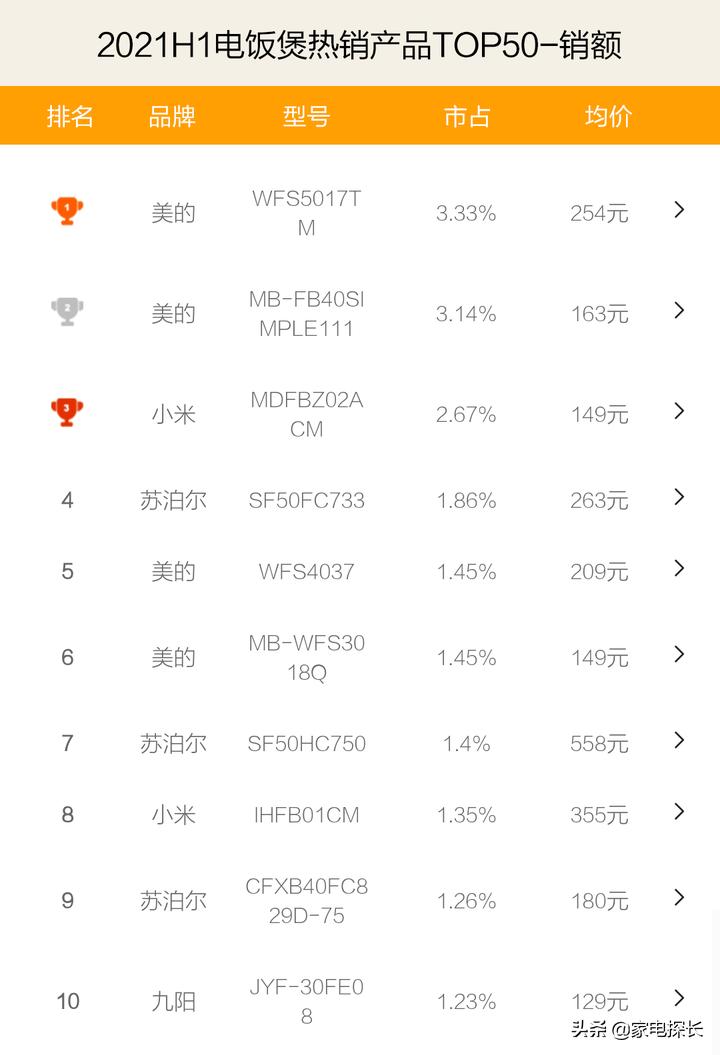Image resolution: width=720 pixels, height=1055 pixels.
Task: Click the gold trophy icon for rank 1
Action: coord(67,210)
